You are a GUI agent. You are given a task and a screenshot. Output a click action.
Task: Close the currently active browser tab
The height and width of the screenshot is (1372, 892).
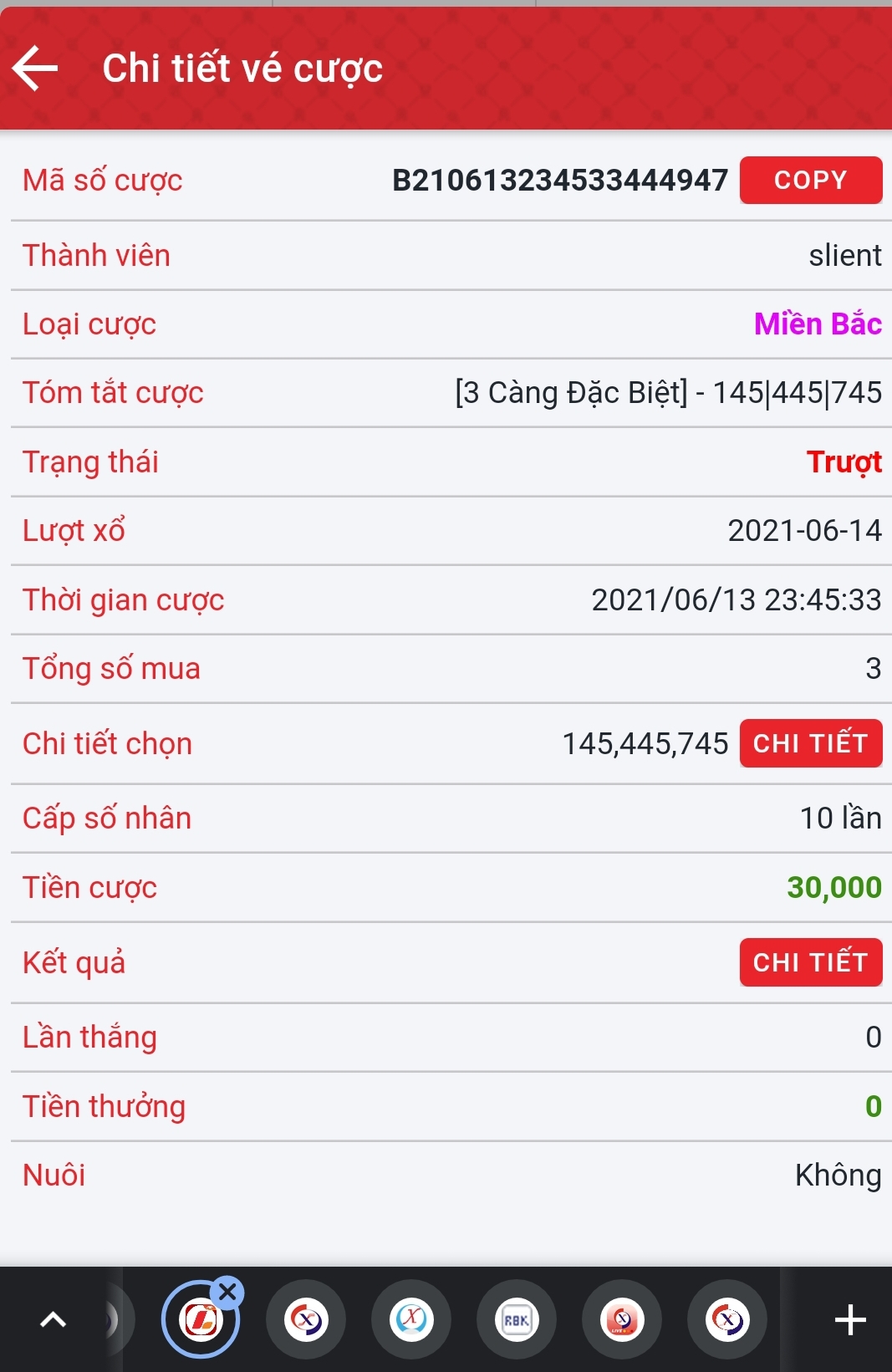227,1293
